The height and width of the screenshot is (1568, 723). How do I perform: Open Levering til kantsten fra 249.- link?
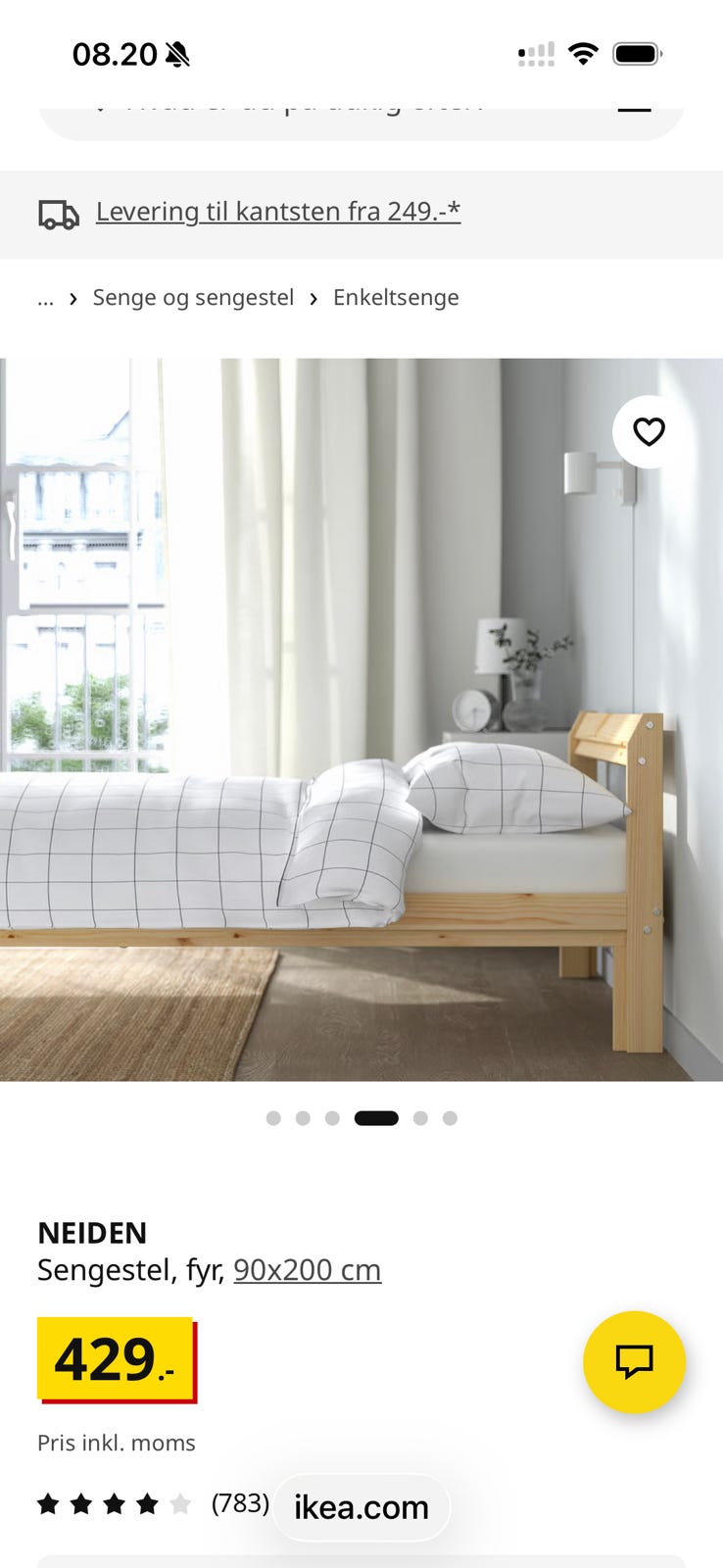(278, 212)
